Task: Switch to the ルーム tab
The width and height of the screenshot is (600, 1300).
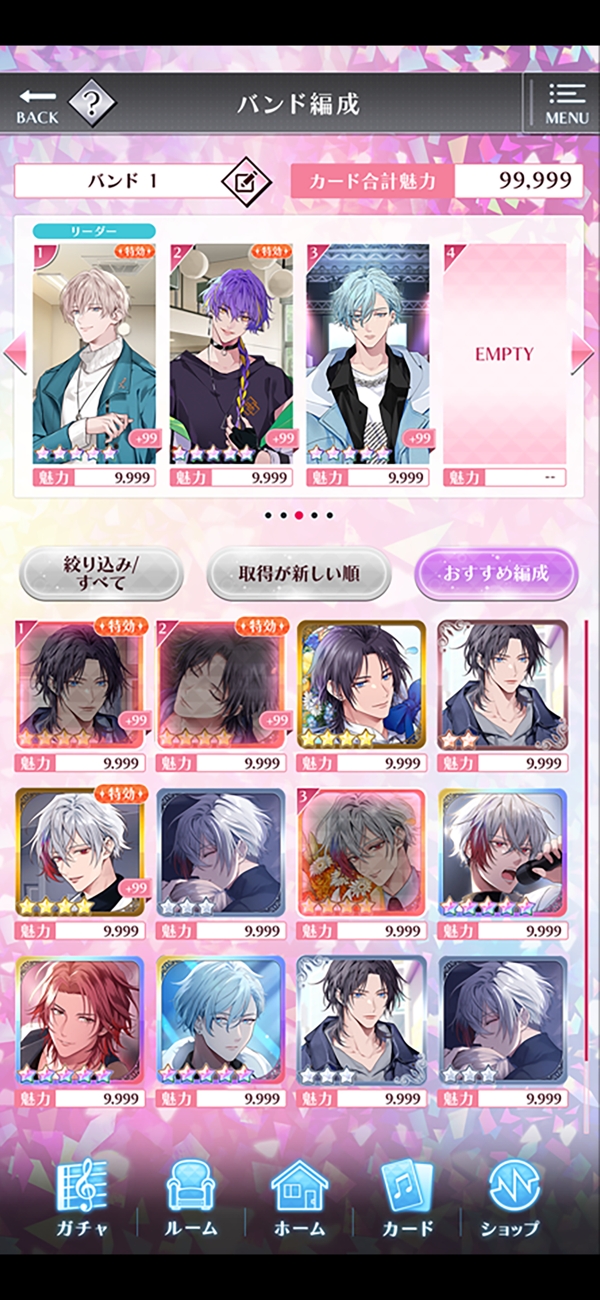Action: (x=190, y=1198)
